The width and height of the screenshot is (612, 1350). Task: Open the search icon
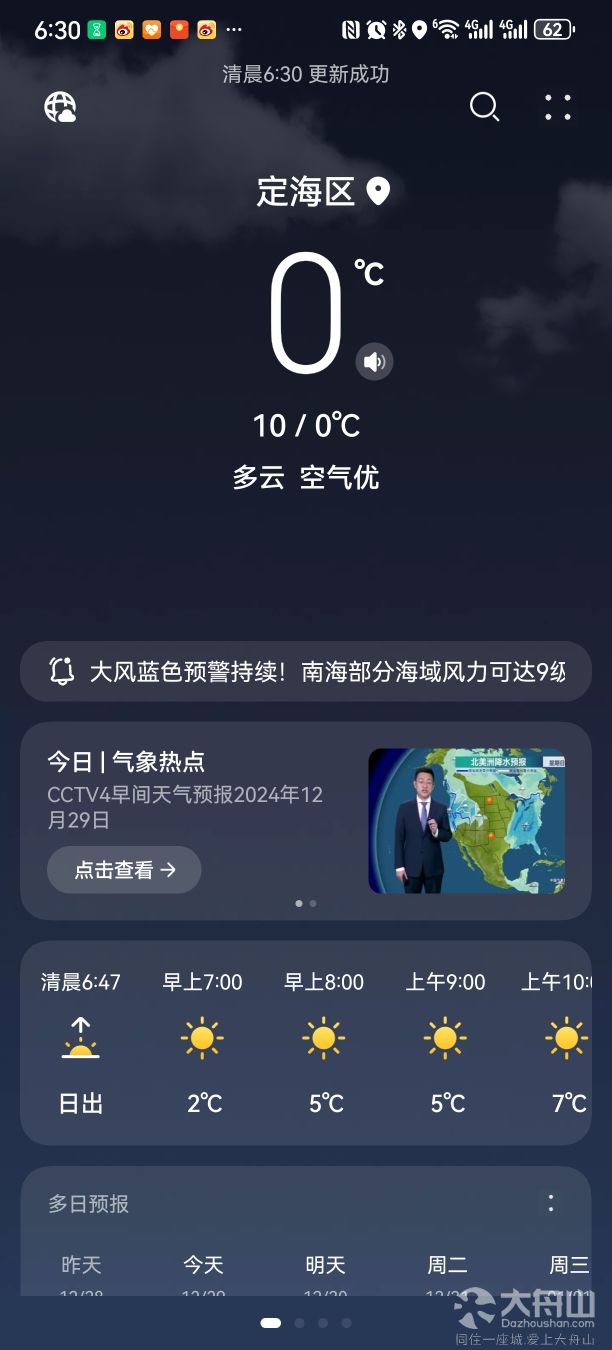[484, 107]
